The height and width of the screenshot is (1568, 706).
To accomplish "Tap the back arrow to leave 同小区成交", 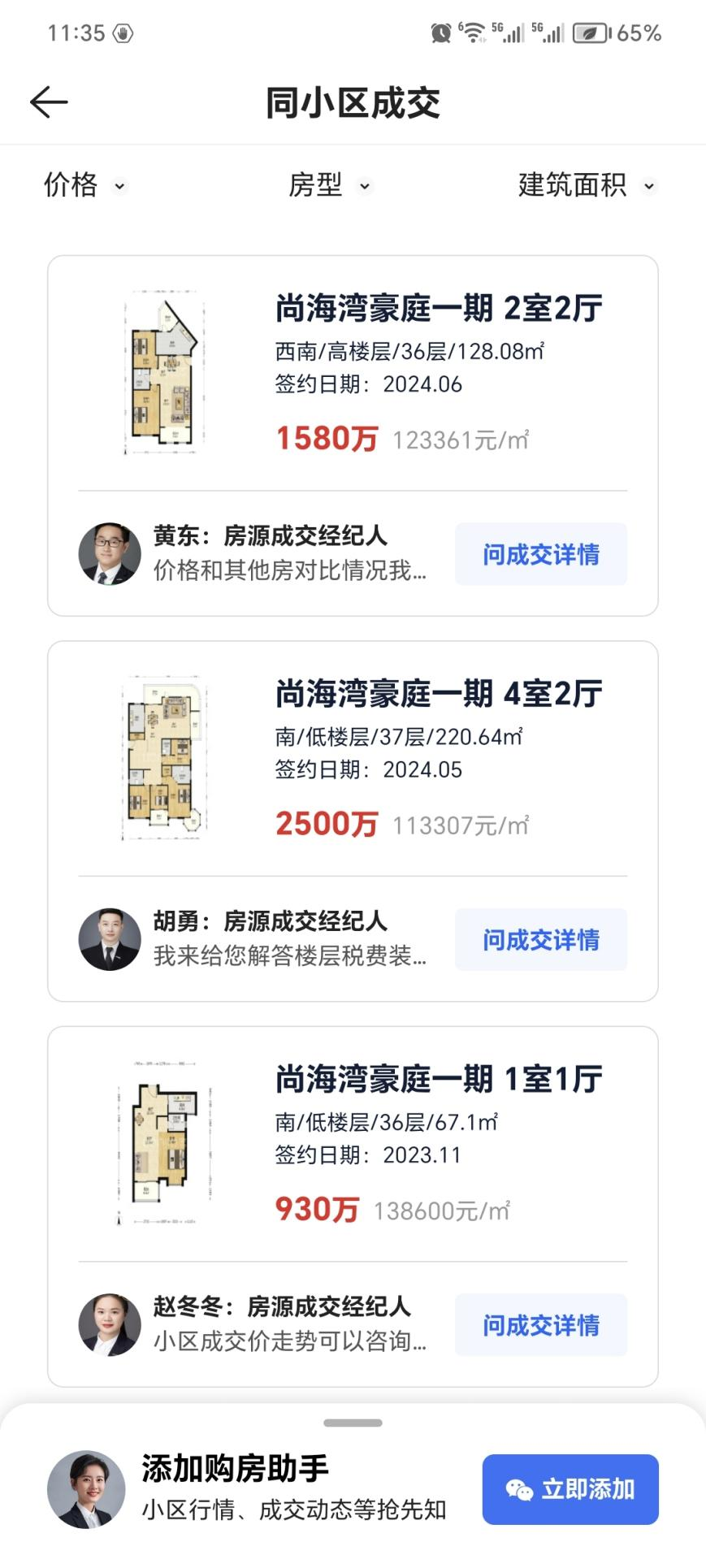I will [x=48, y=101].
